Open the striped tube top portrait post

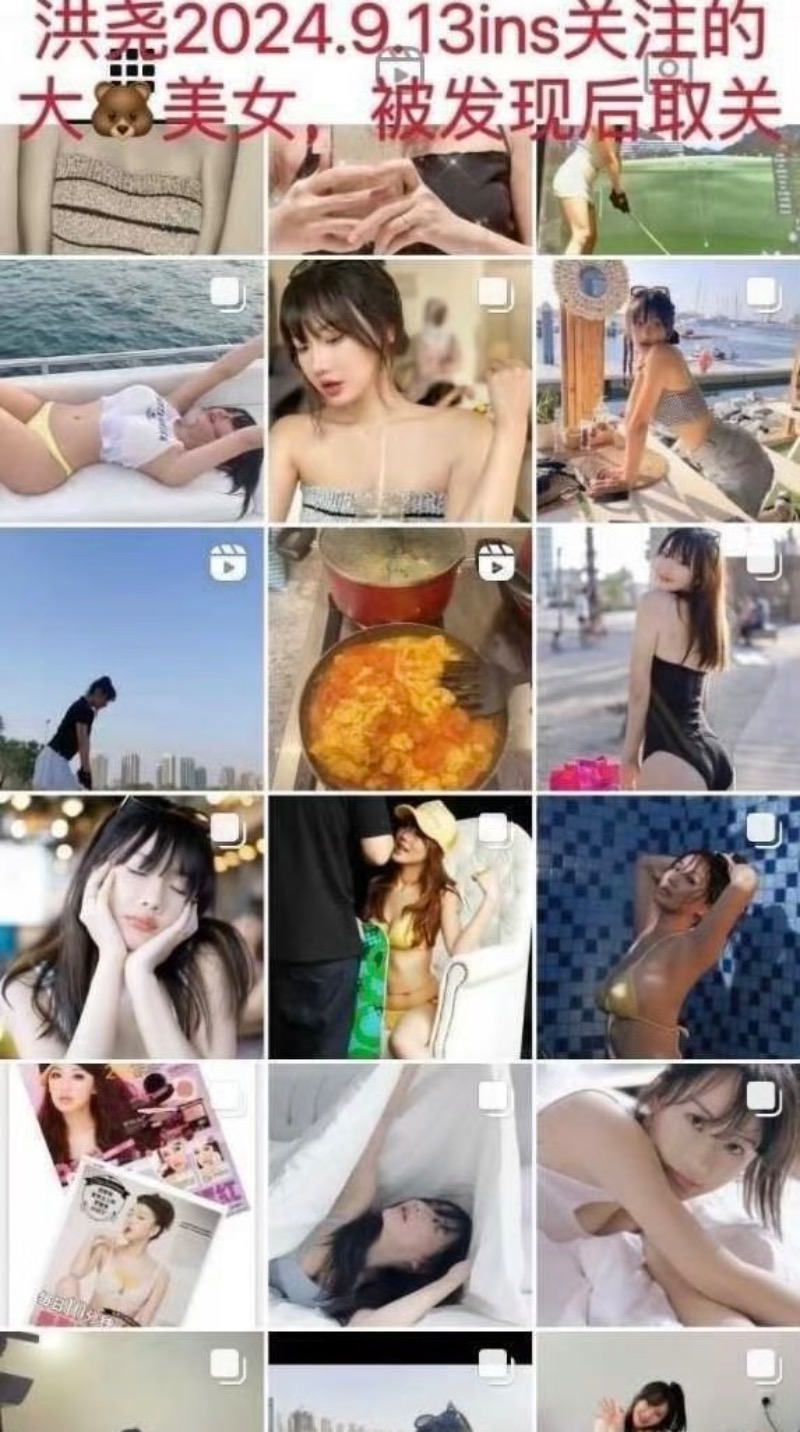[400, 390]
